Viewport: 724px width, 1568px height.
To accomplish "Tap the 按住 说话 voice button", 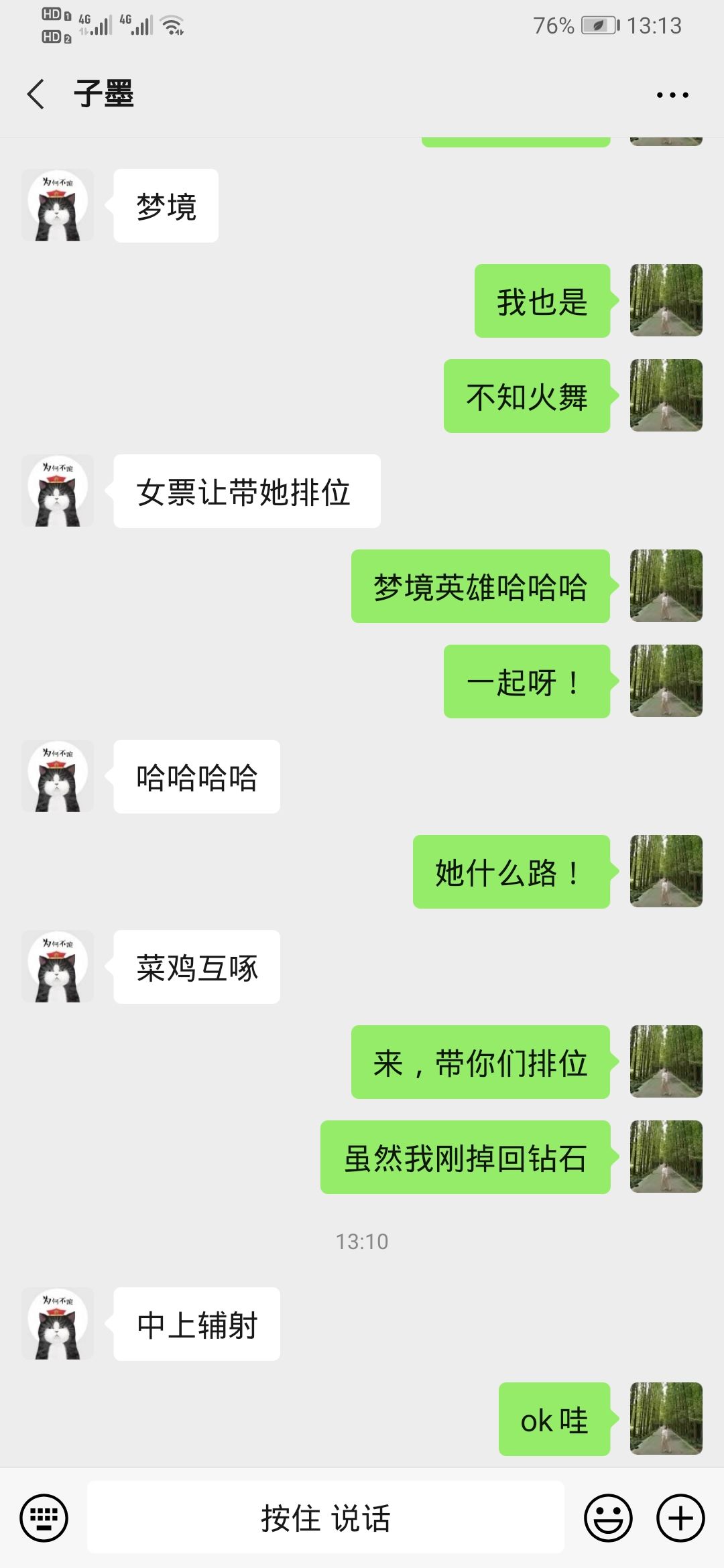I will [326, 1518].
